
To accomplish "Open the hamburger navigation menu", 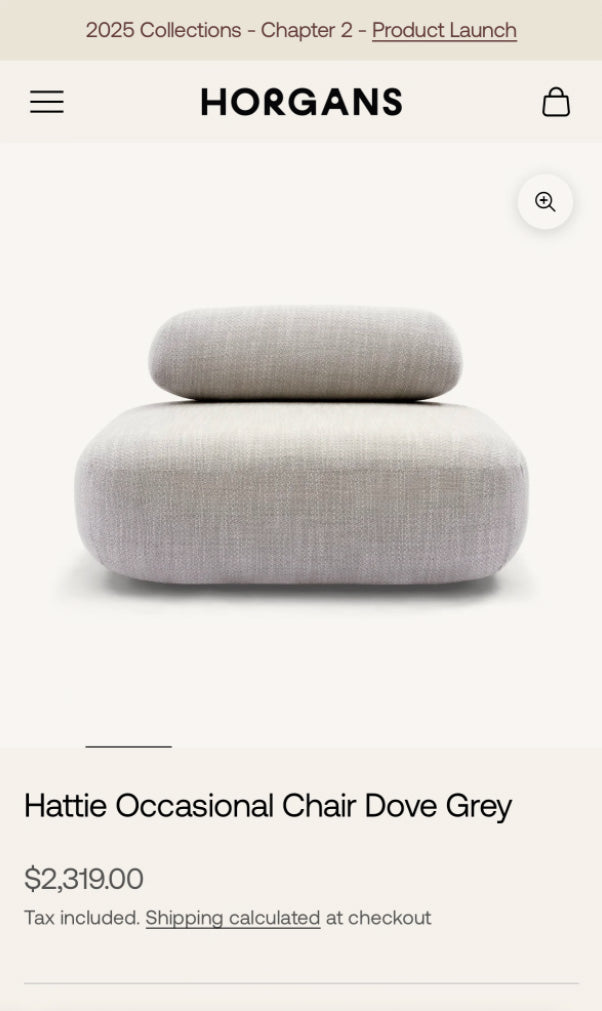I will point(46,102).
